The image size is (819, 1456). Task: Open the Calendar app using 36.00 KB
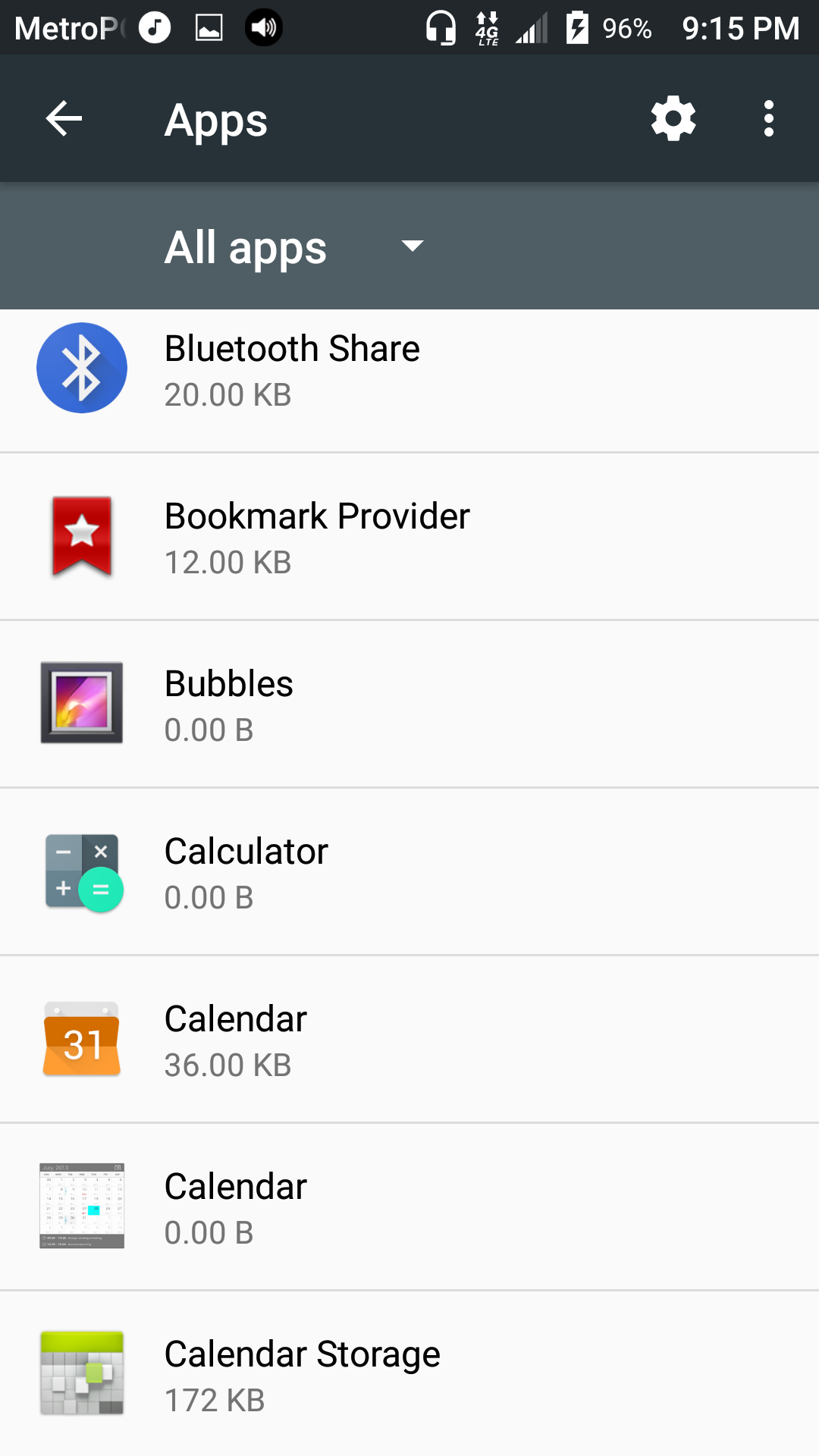point(409,1040)
